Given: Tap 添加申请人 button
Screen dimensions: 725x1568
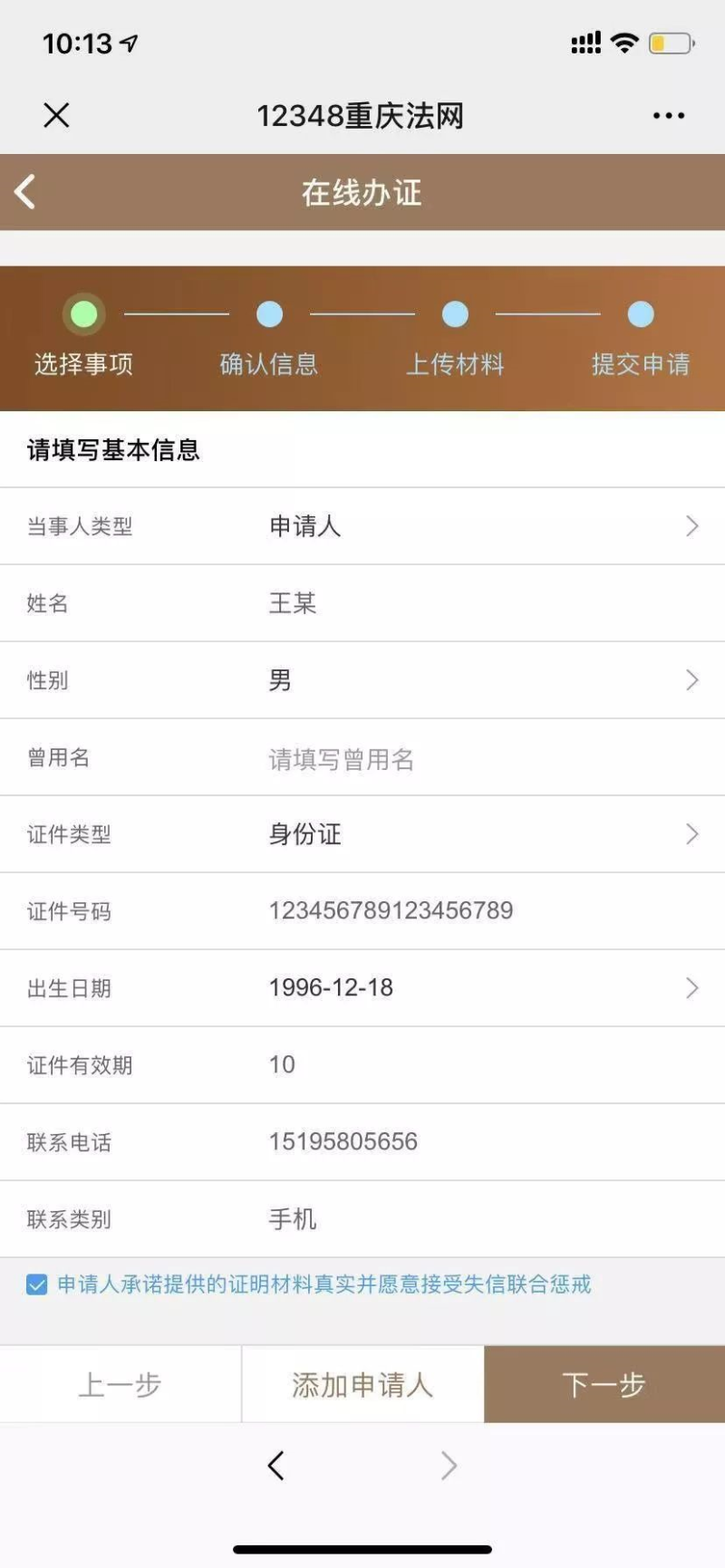Looking at the screenshot, I should 362,1384.
